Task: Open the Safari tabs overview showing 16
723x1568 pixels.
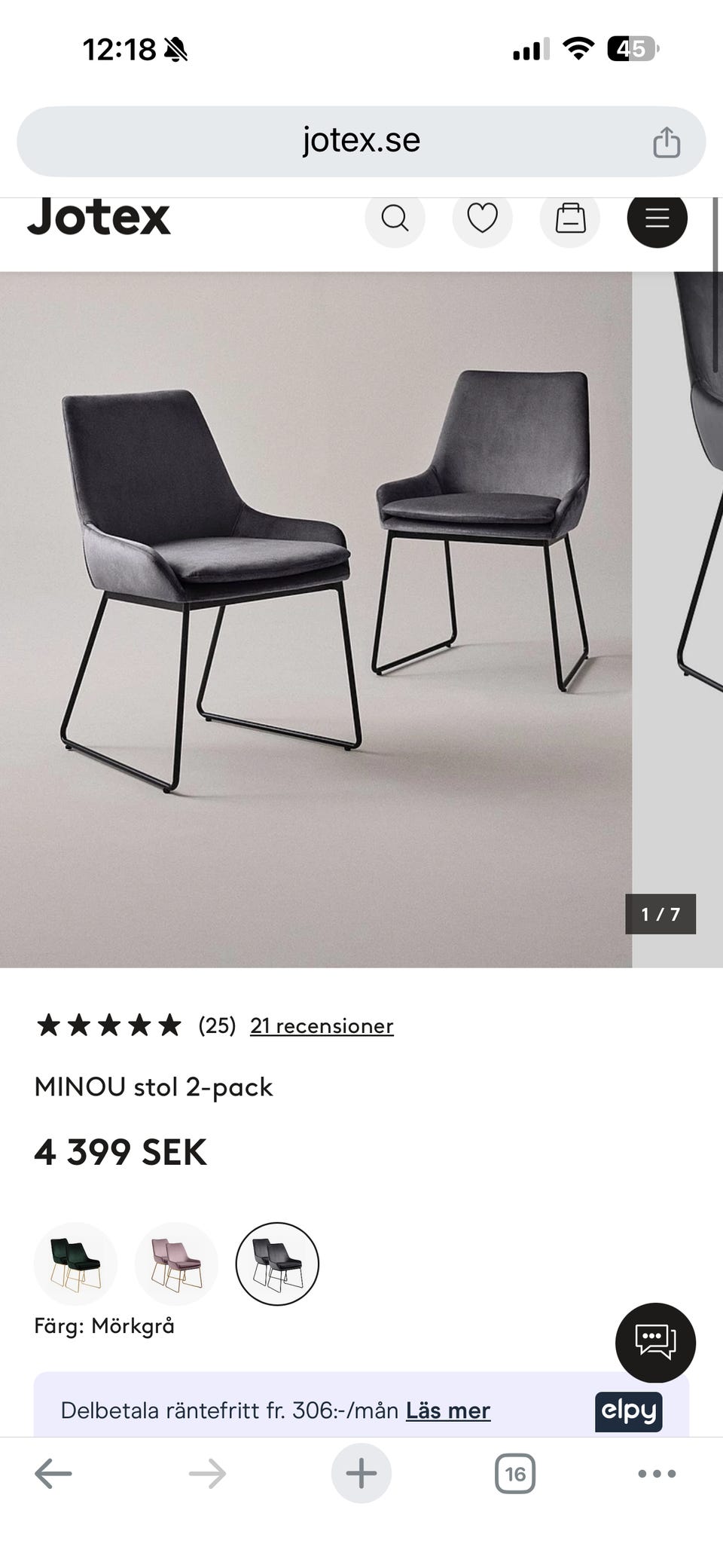Action: (x=514, y=1473)
